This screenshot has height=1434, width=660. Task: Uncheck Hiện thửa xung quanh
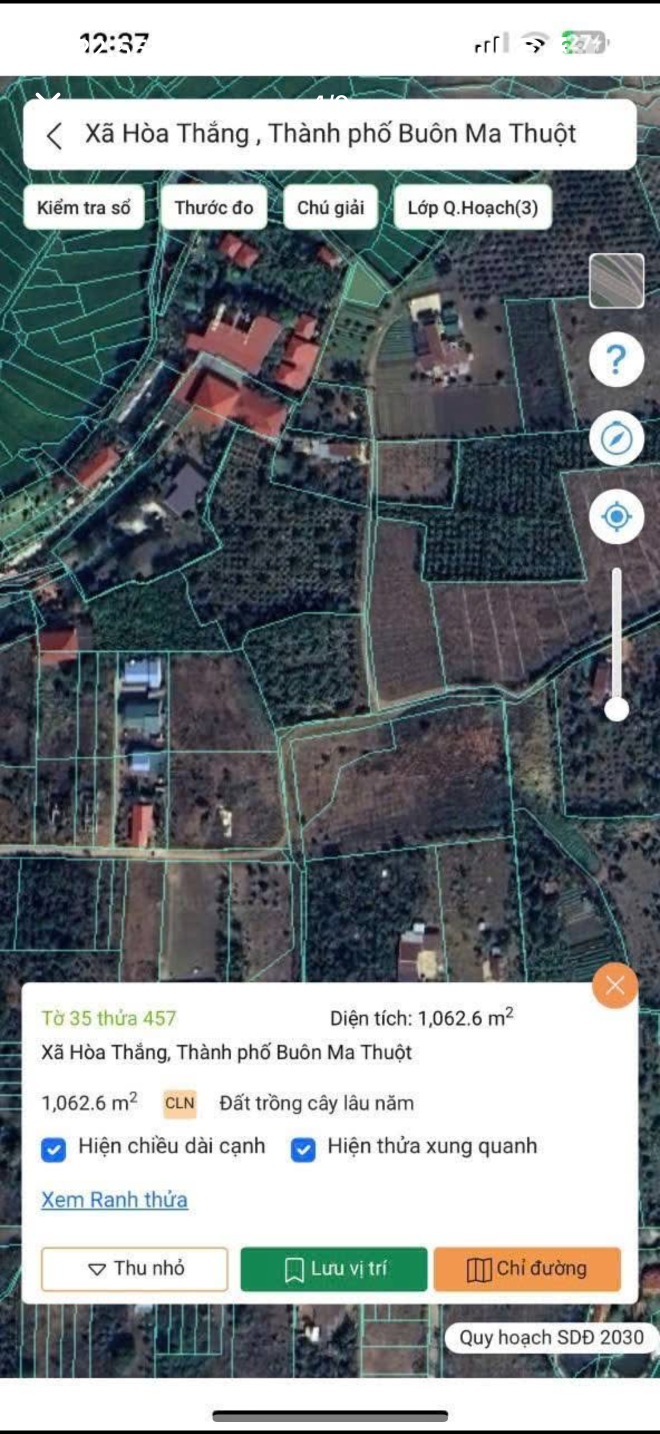303,1149
